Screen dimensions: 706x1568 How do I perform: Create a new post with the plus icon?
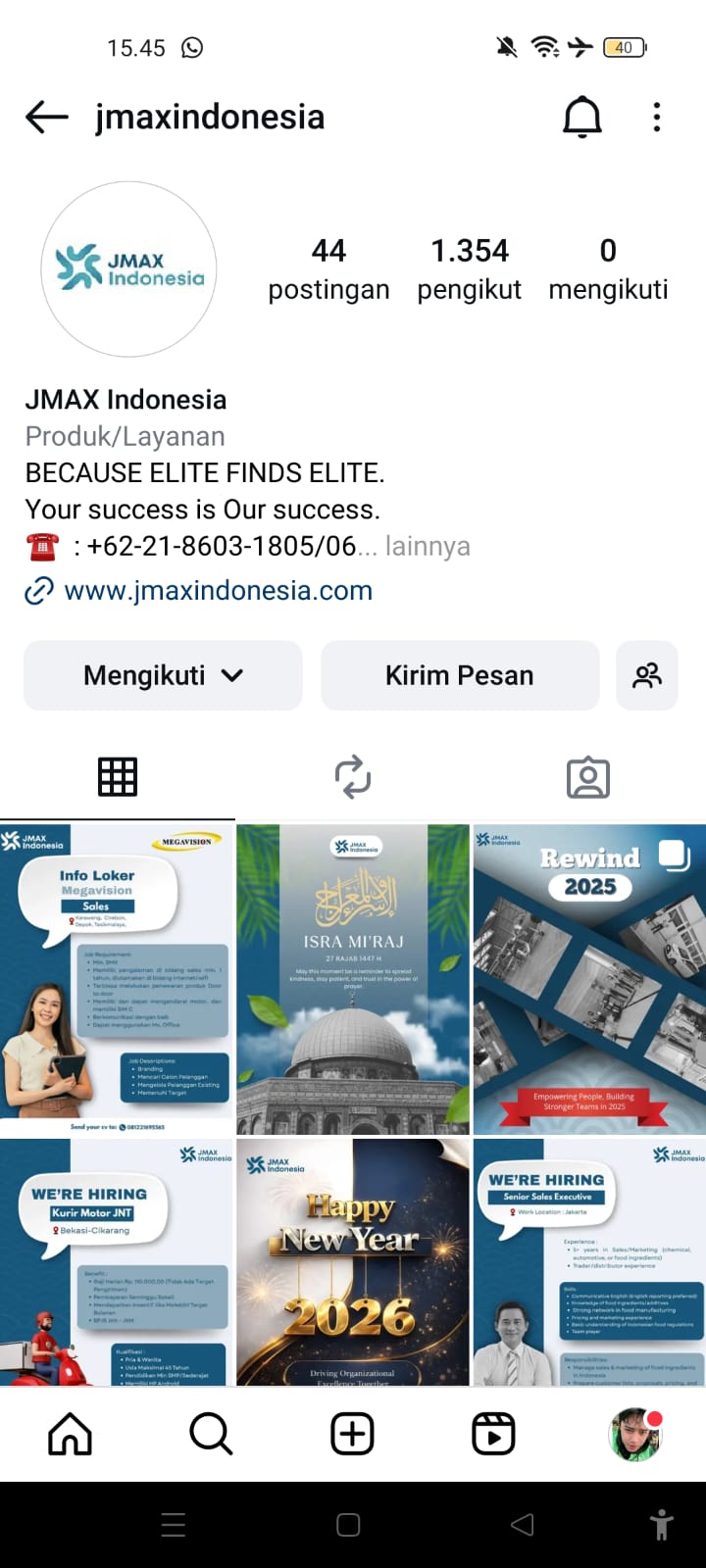pyautogui.click(x=352, y=1434)
